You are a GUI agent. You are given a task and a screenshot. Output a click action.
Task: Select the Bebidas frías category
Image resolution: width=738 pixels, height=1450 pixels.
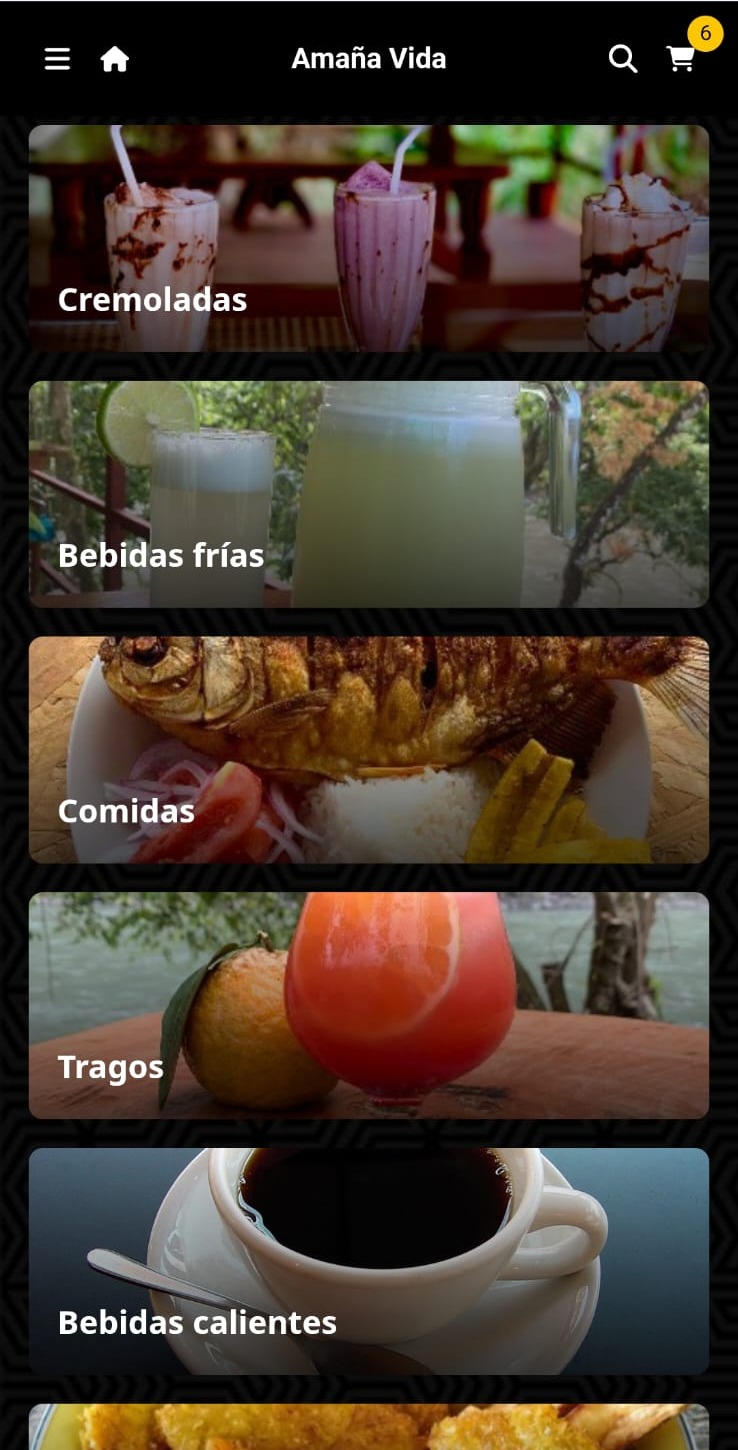369,493
